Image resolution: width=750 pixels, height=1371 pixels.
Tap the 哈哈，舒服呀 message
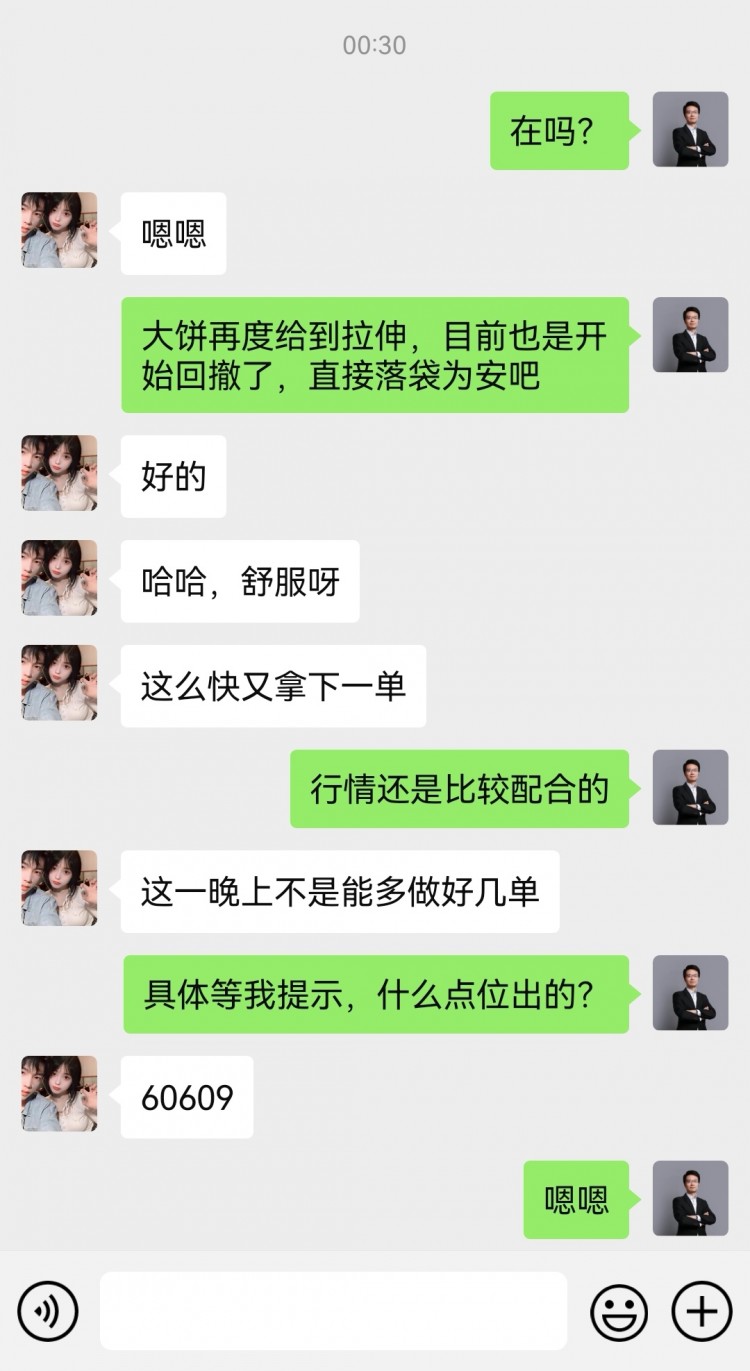(x=238, y=581)
